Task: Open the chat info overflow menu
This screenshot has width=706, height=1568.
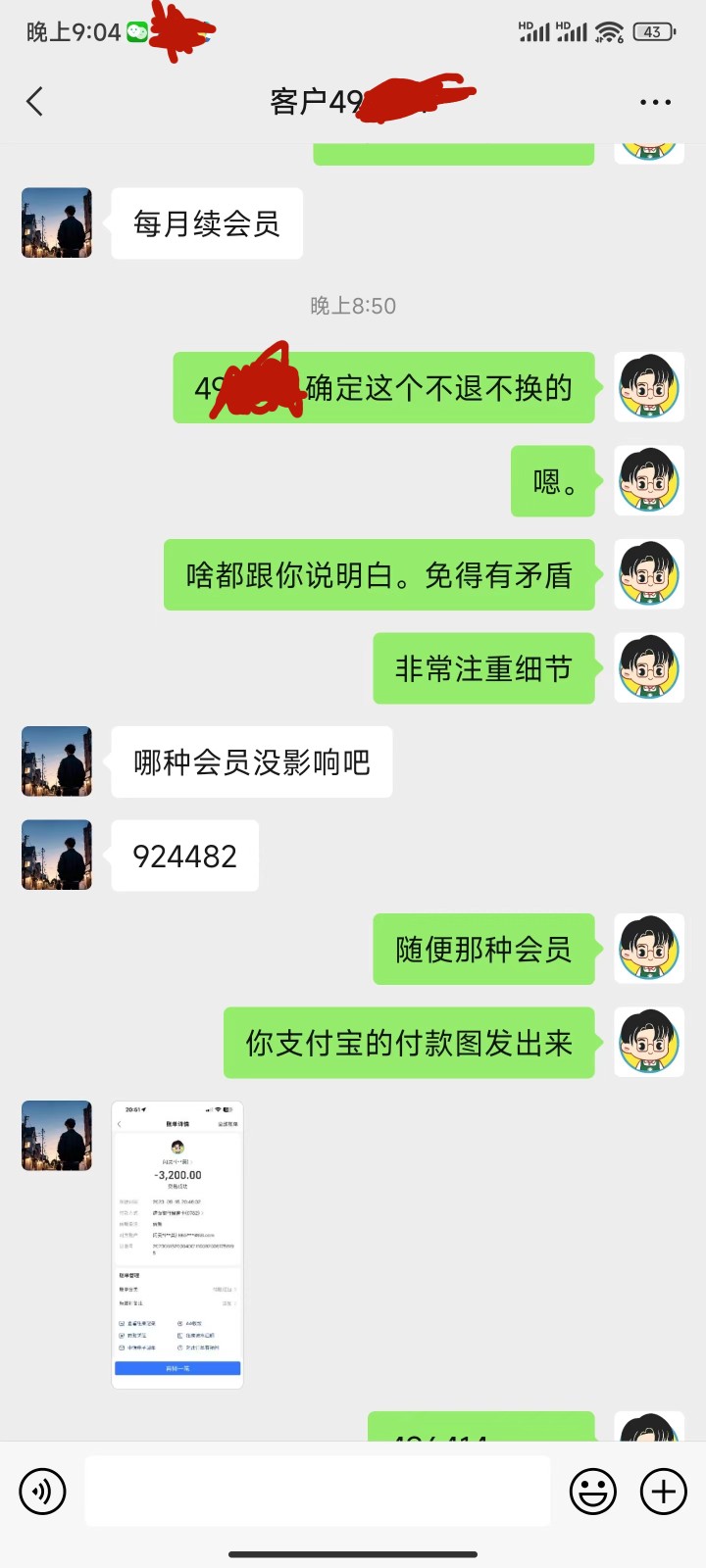Action: pos(654,102)
